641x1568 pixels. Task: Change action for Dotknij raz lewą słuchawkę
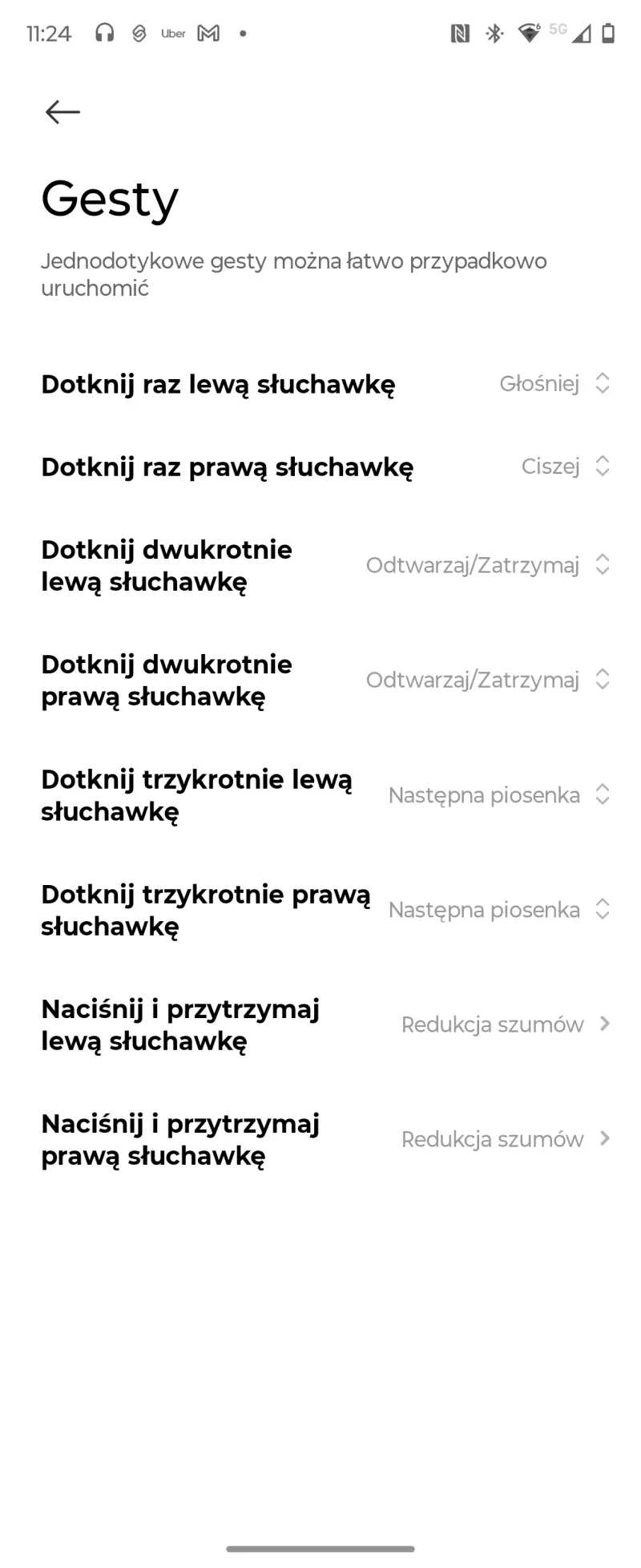[x=554, y=384]
